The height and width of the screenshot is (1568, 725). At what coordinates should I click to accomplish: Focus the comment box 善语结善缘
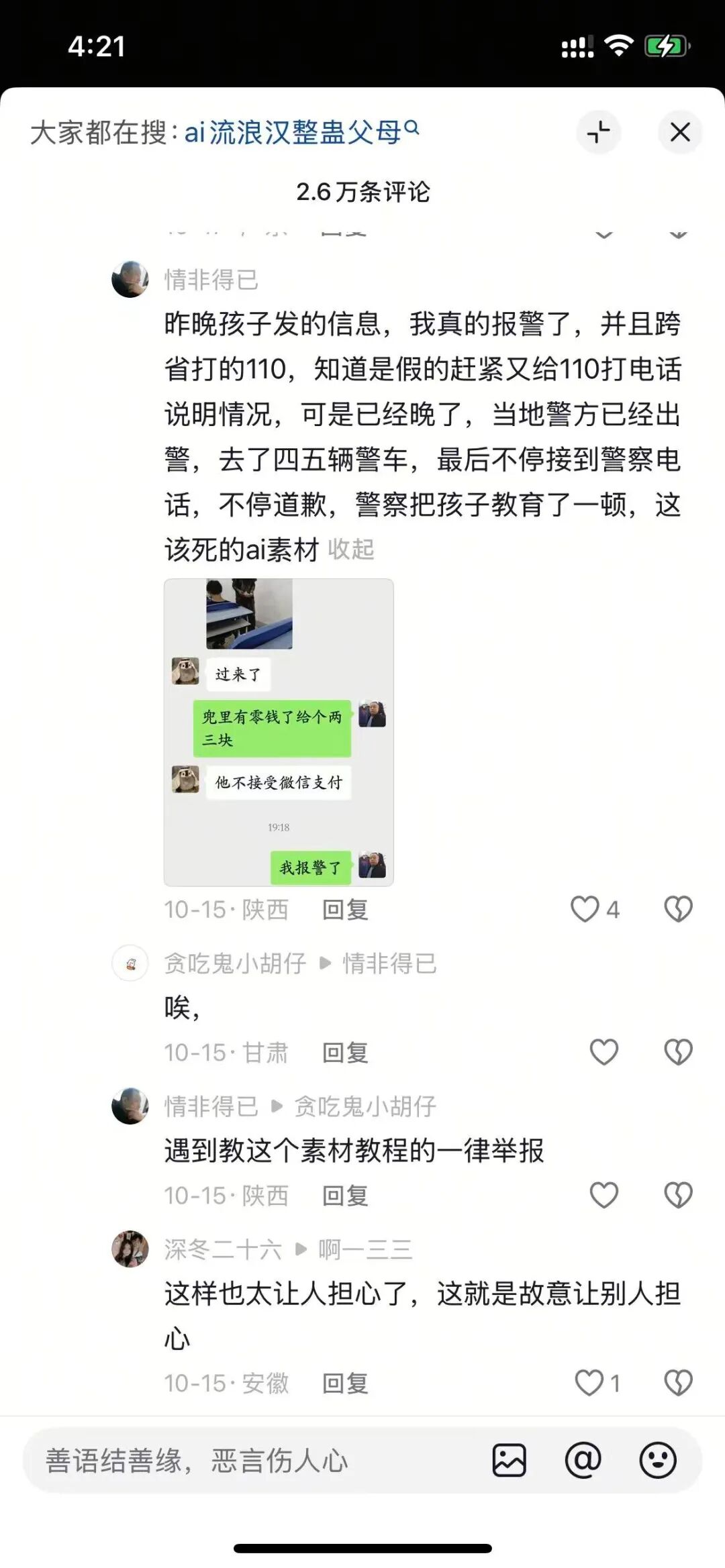255,1461
